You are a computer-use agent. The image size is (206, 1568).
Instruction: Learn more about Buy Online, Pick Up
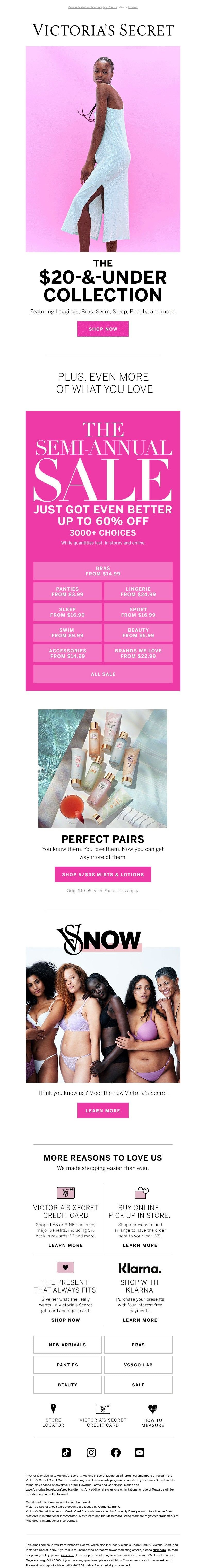pos(140,1245)
